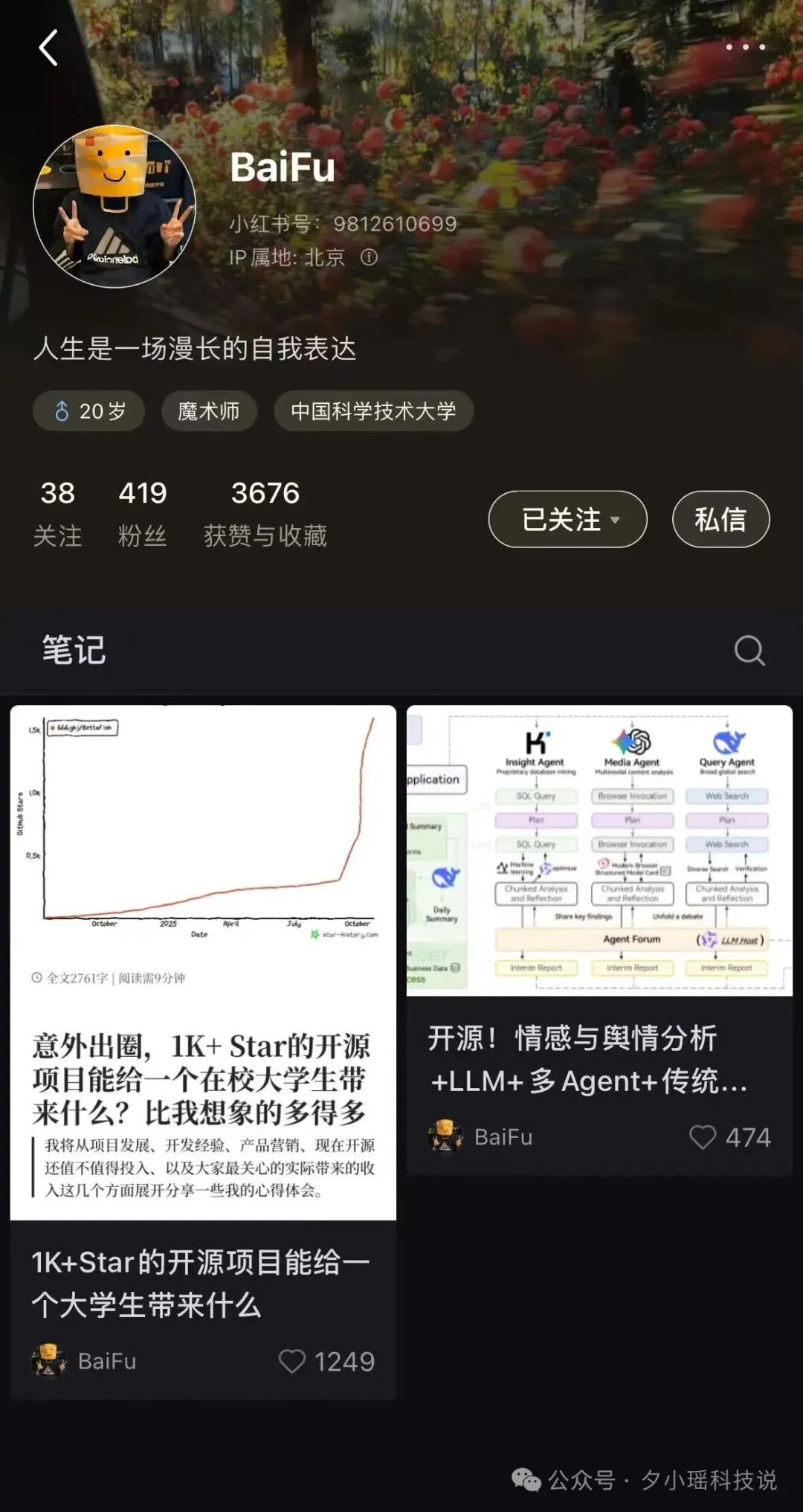Open the 中国科学技术大学 tag
The width and height of the screenshot is (803, 1512).
373,411
